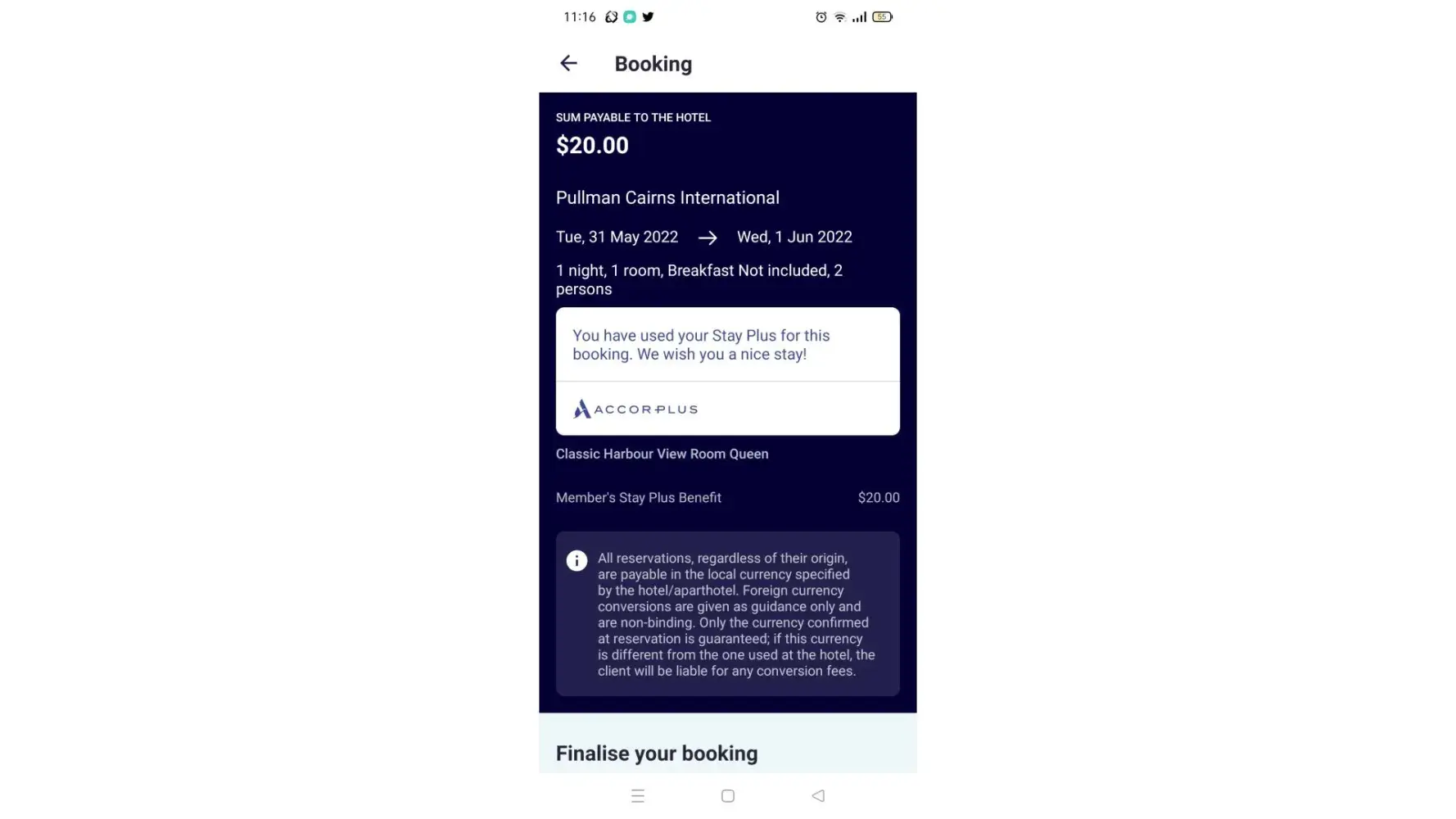Go back from the Booking screen

pyautogui.click(x=568, y=63)
